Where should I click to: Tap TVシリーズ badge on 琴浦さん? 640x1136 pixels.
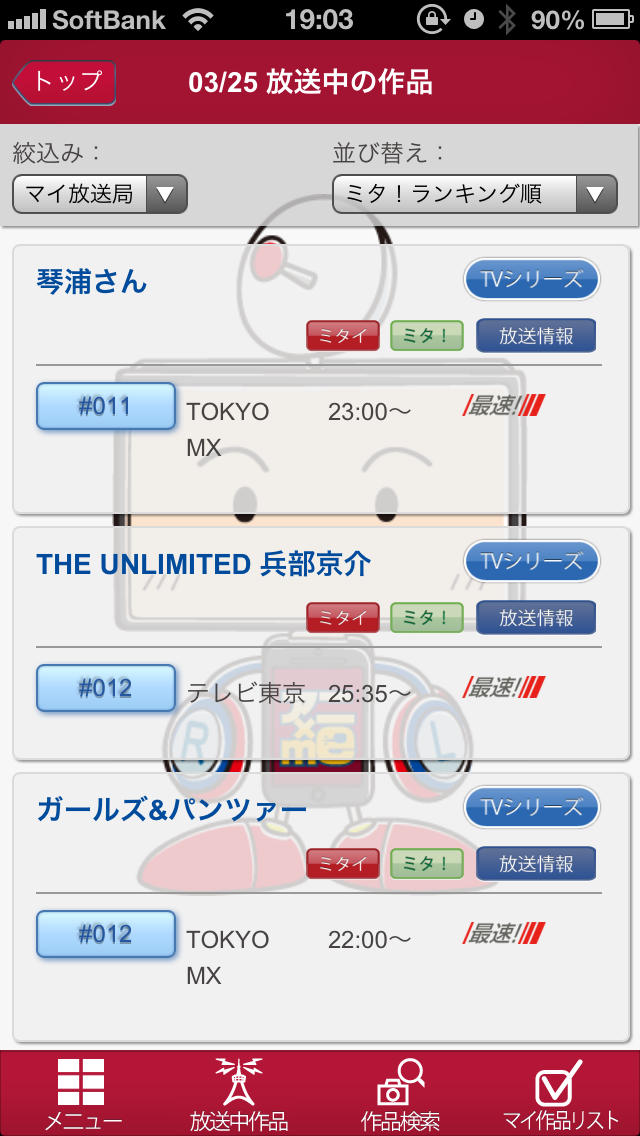[x=531, y=280]
